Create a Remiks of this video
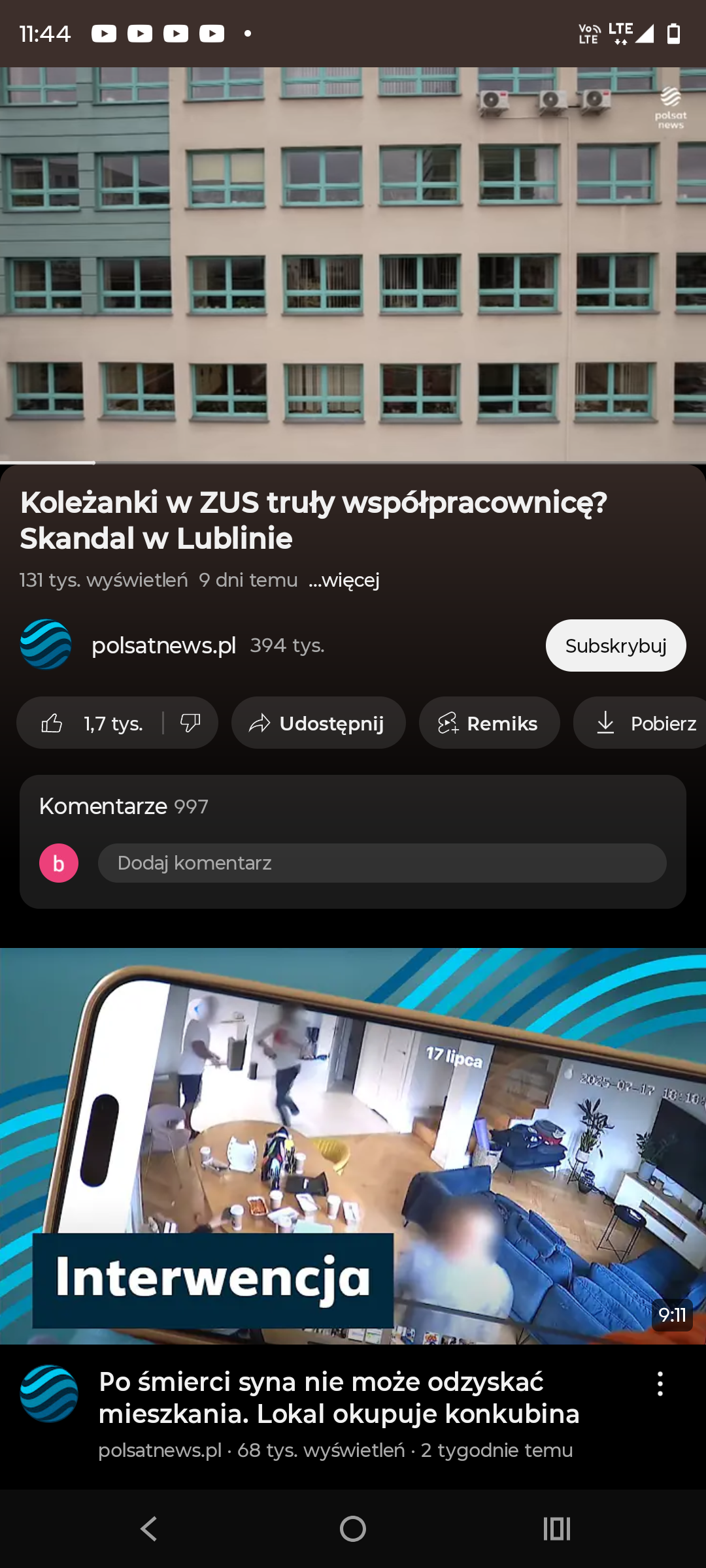This screenshot has height=1568, width=706. (x=489, y=723)
